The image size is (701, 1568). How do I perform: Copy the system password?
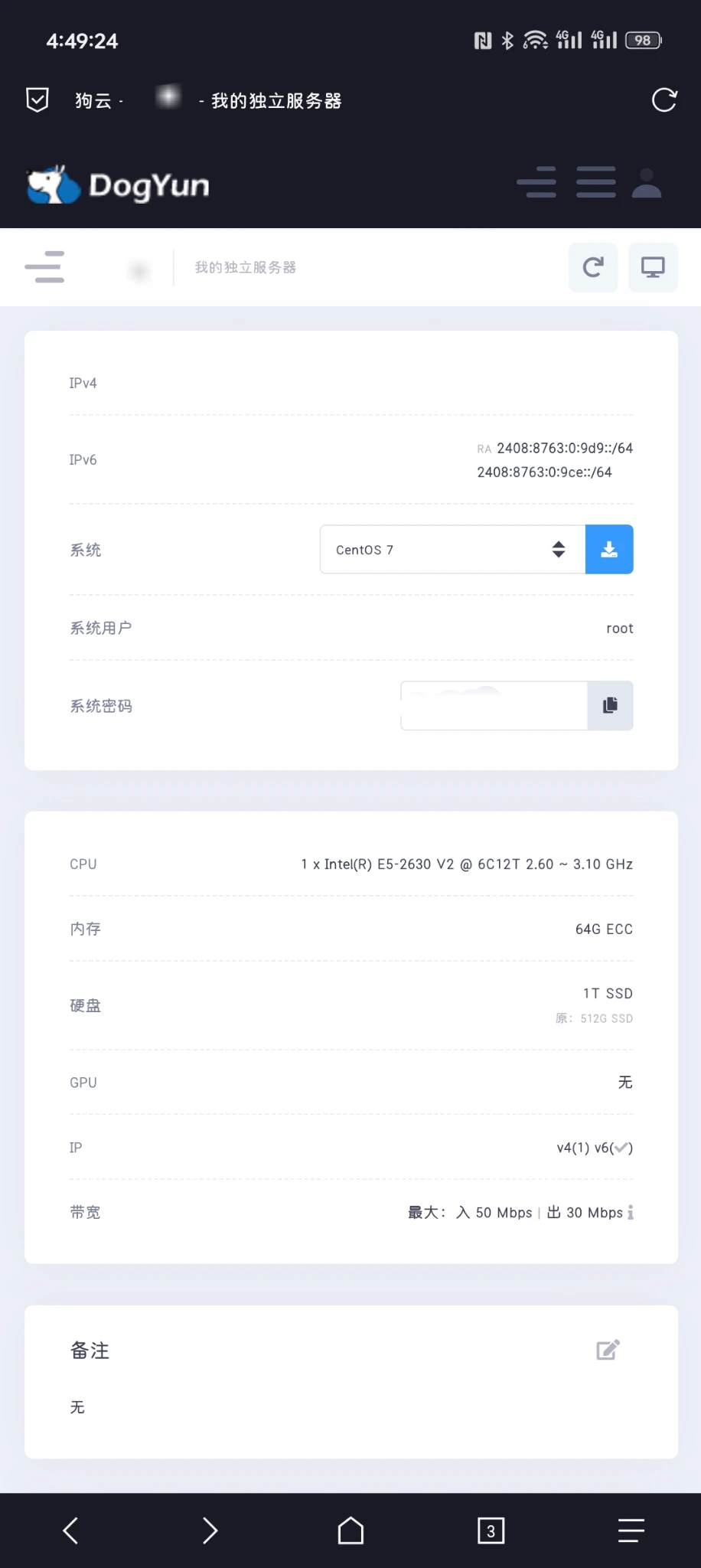pyautogui.click(x=610, y=705)
